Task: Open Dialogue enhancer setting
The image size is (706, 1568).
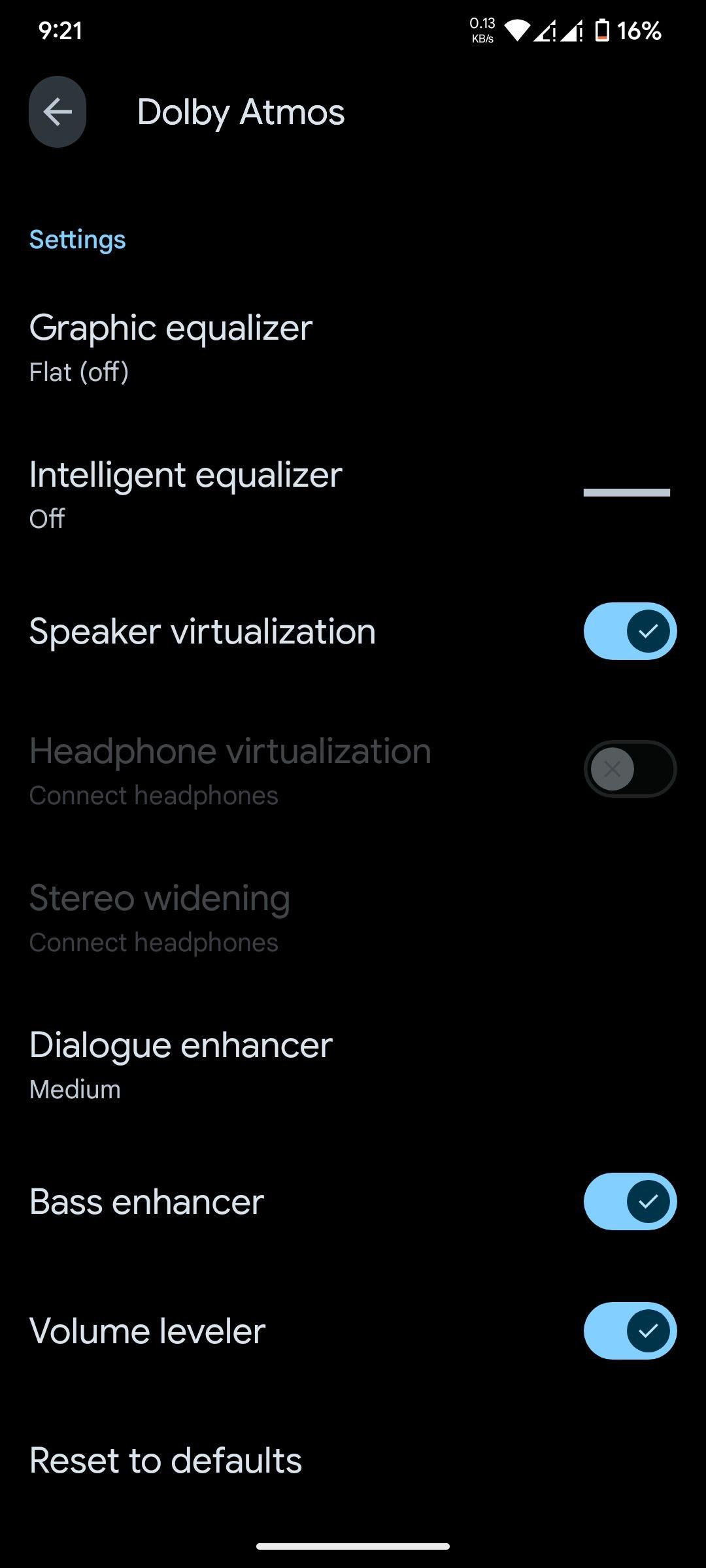Action: (x=353, y=1065)
